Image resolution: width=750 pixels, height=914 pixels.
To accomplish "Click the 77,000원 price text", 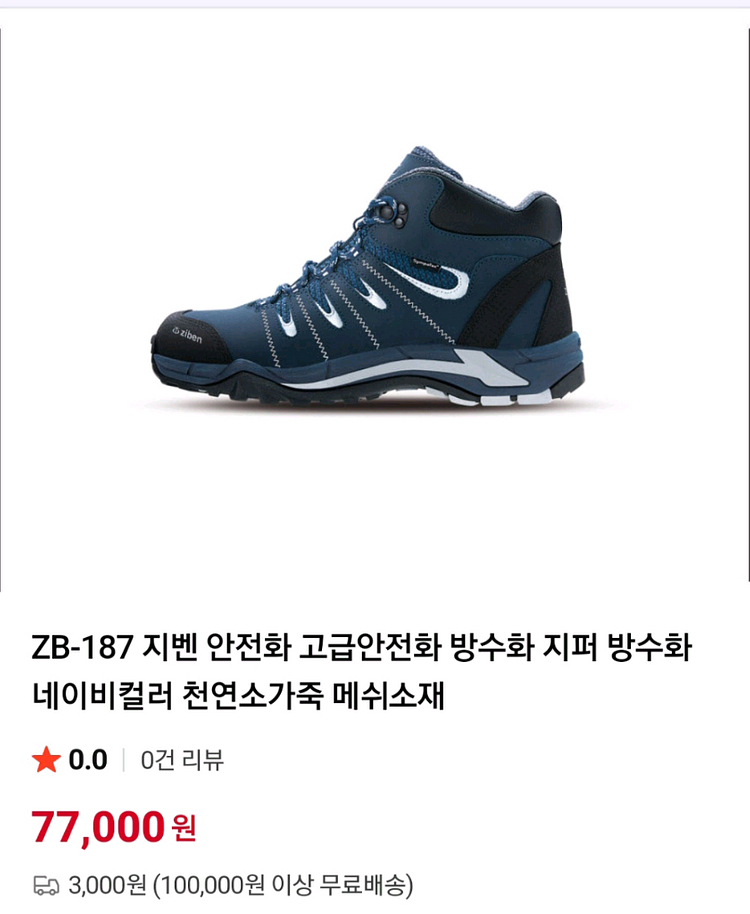I will (x=100, y=827).
